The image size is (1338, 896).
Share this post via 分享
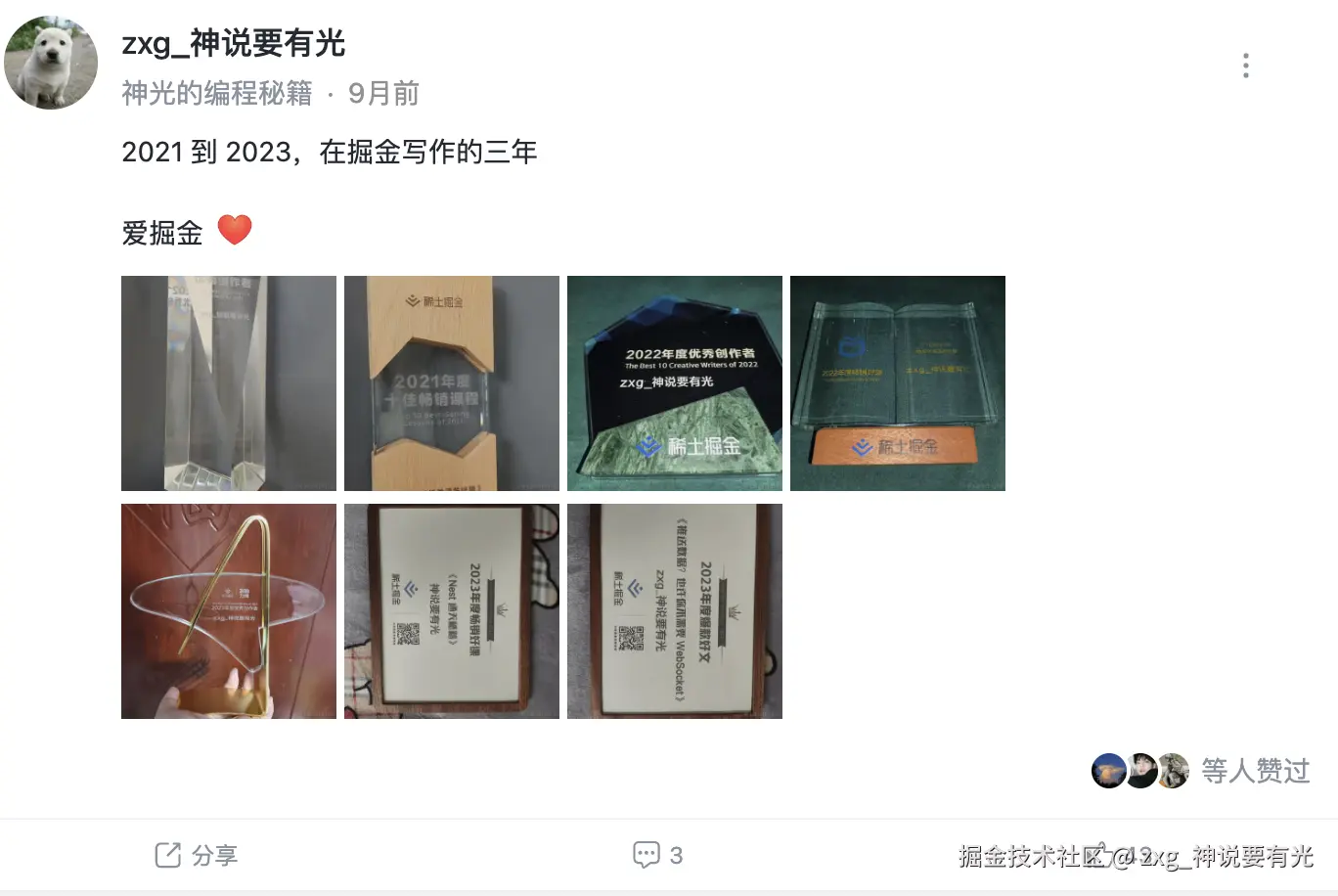(196, 855)
